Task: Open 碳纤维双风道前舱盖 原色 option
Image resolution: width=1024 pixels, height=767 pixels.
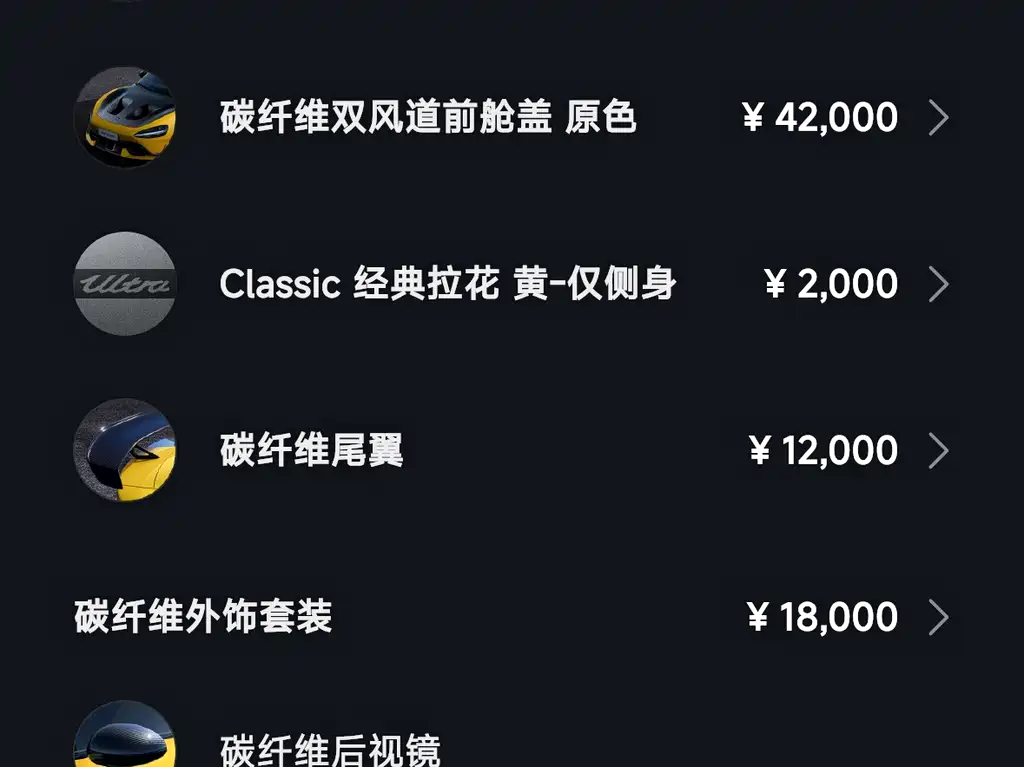Action: click(428, 118)
